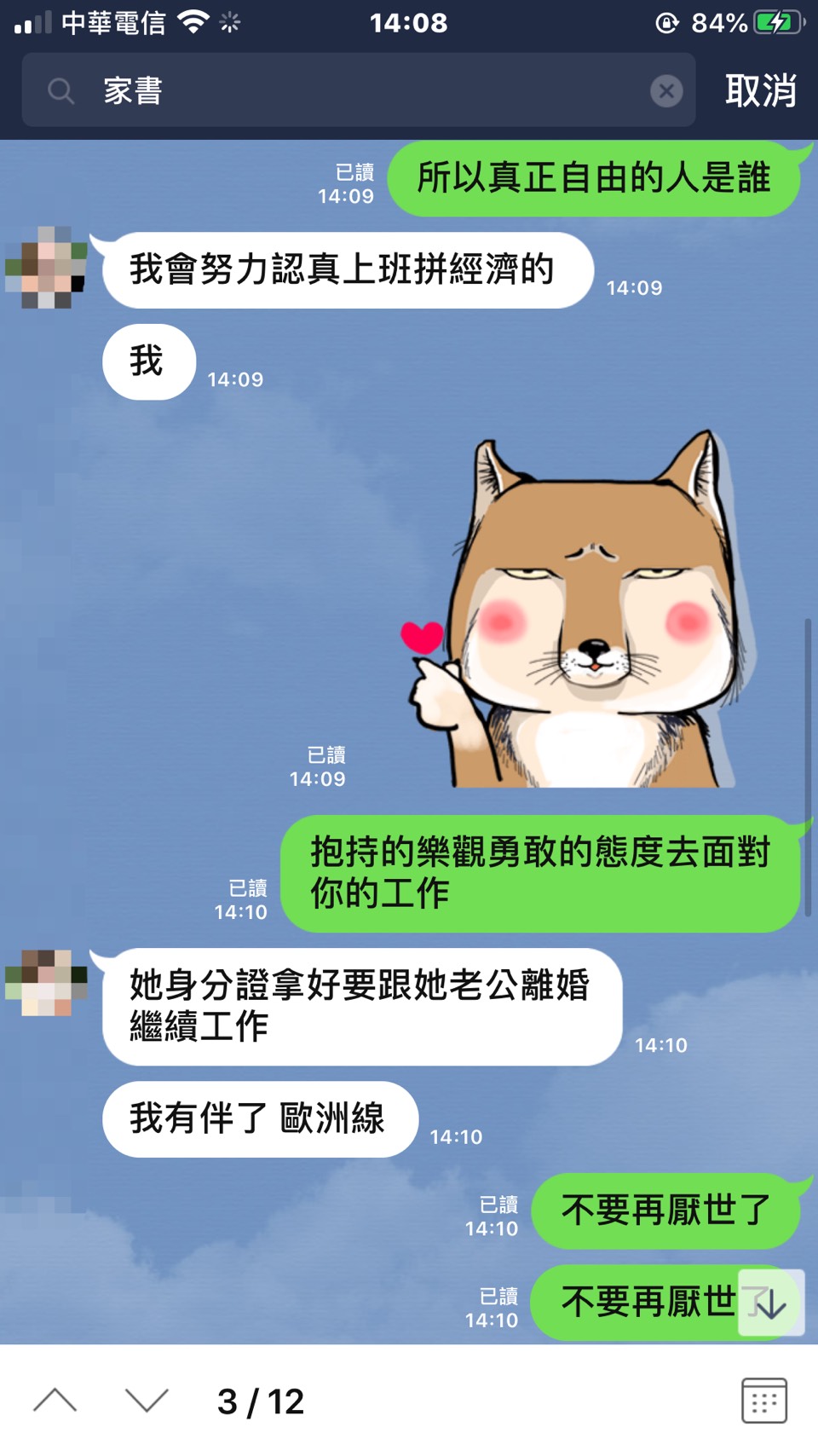Image resolution: width=818 pixels, height=1456 pixels.
Task: Tap the search field containing 家書
Action: [x=358, y=90]
